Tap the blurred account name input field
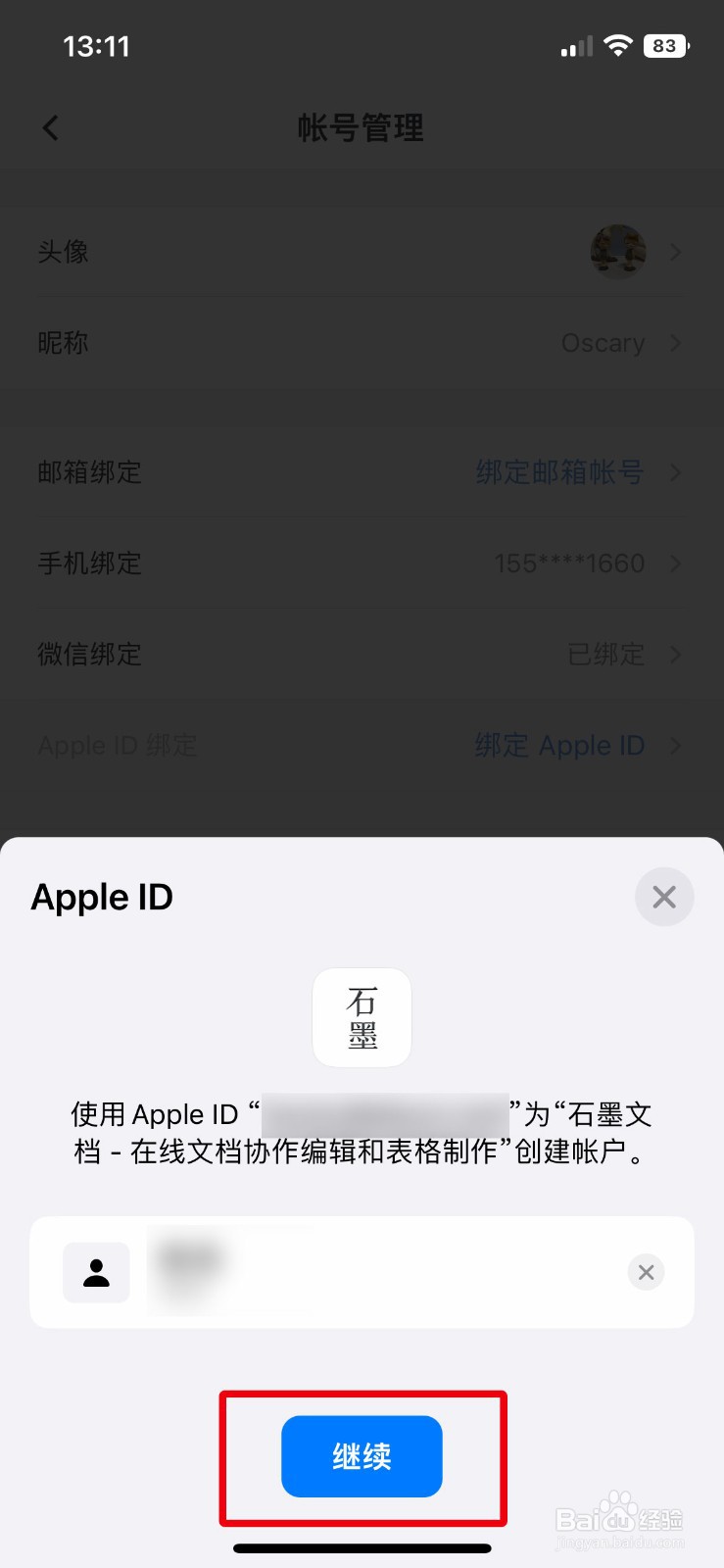The height and width of the screenshot is (1568, 724). pyautogui.click(x=294, y=1271)
